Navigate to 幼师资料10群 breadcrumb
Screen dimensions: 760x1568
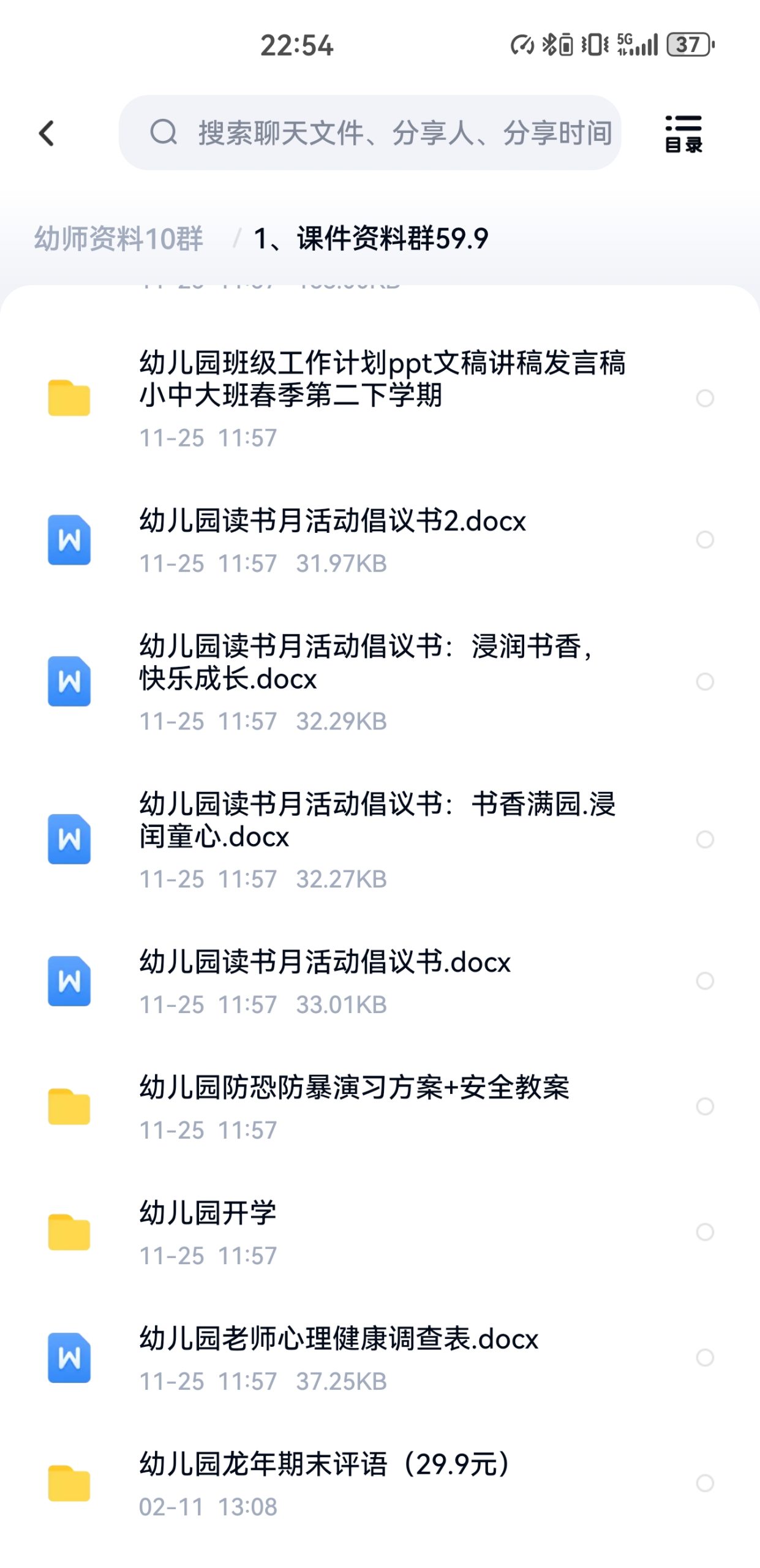coord(119,238)
